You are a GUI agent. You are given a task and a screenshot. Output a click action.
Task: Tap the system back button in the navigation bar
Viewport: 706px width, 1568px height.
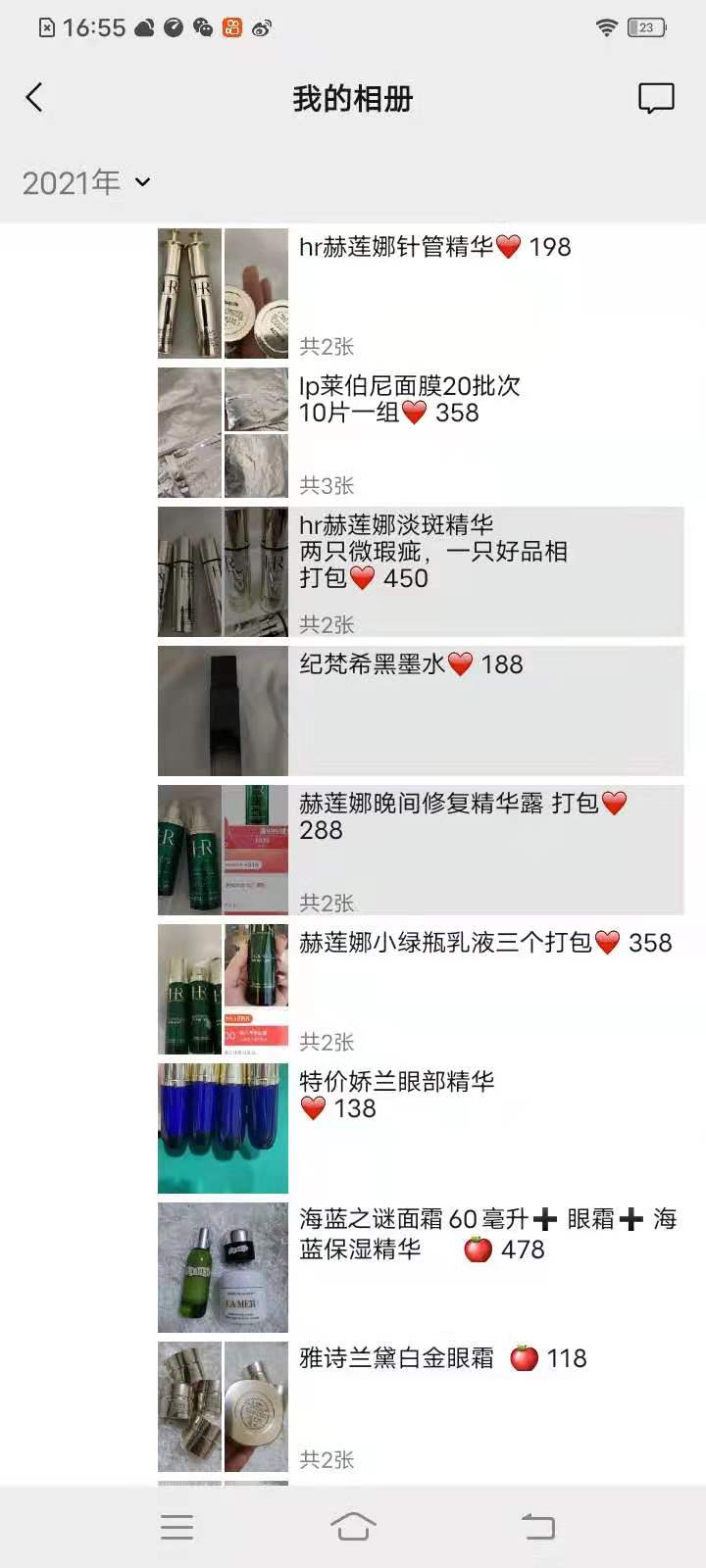(x=537, y=1526)
